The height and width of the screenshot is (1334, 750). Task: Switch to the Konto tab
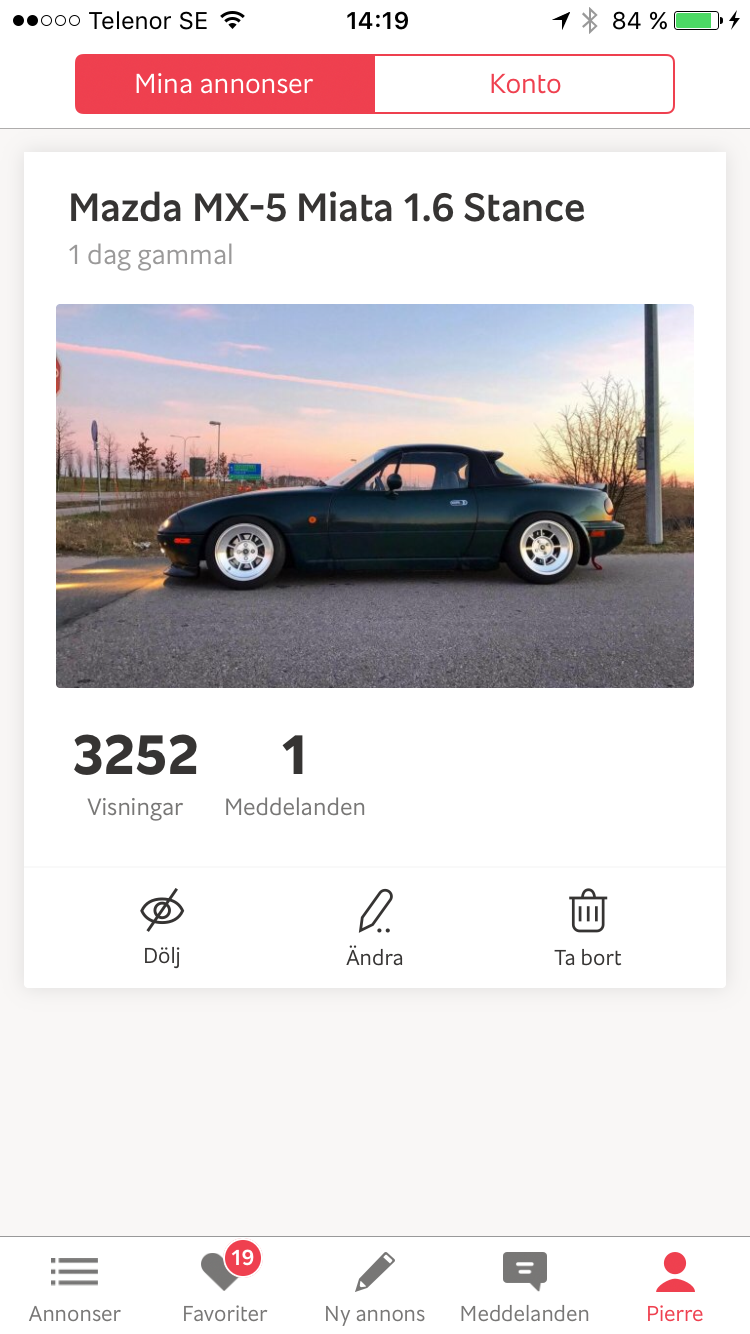(525, 84)
